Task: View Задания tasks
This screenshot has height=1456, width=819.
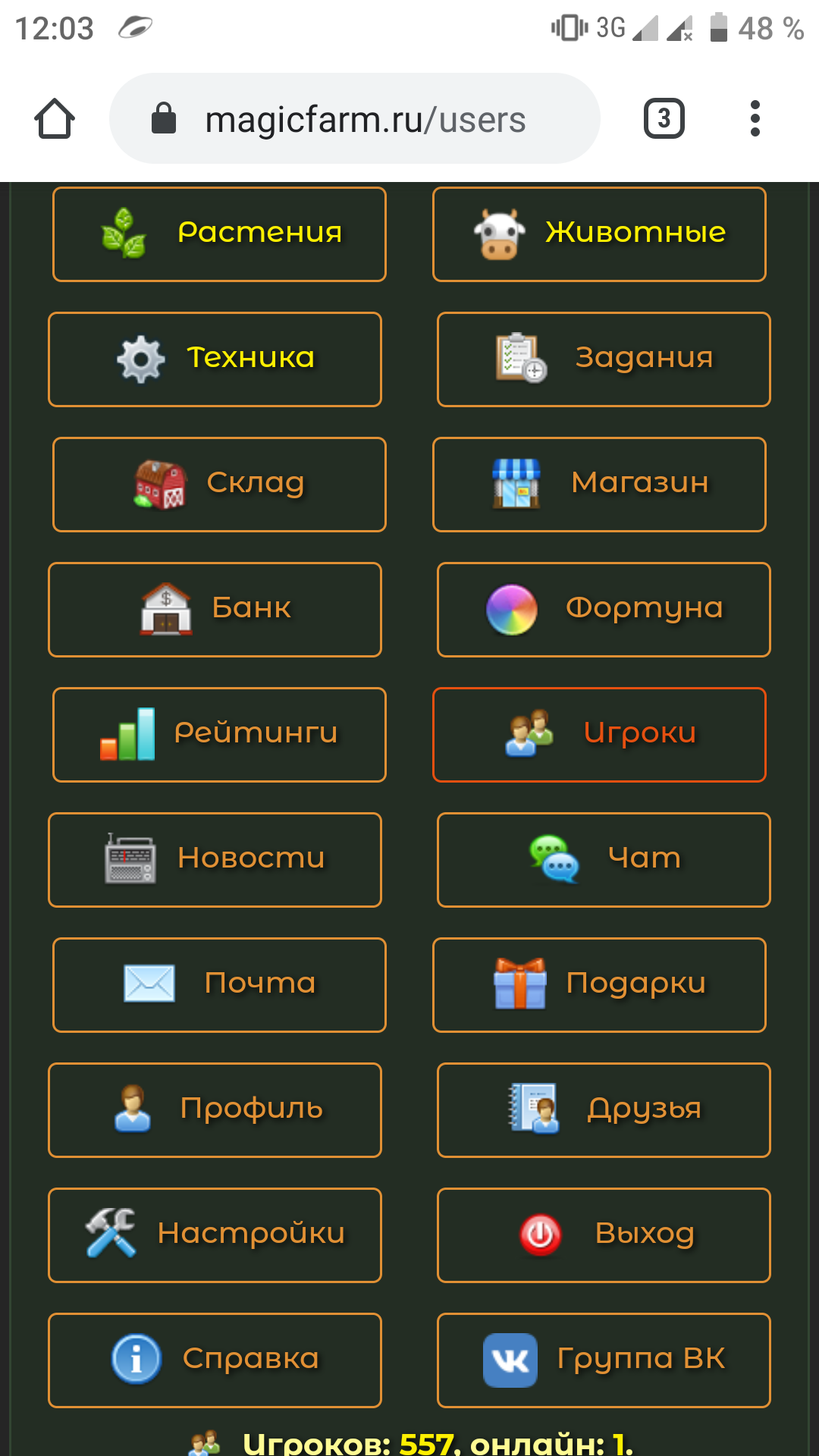Action: (x=604, y=359)
